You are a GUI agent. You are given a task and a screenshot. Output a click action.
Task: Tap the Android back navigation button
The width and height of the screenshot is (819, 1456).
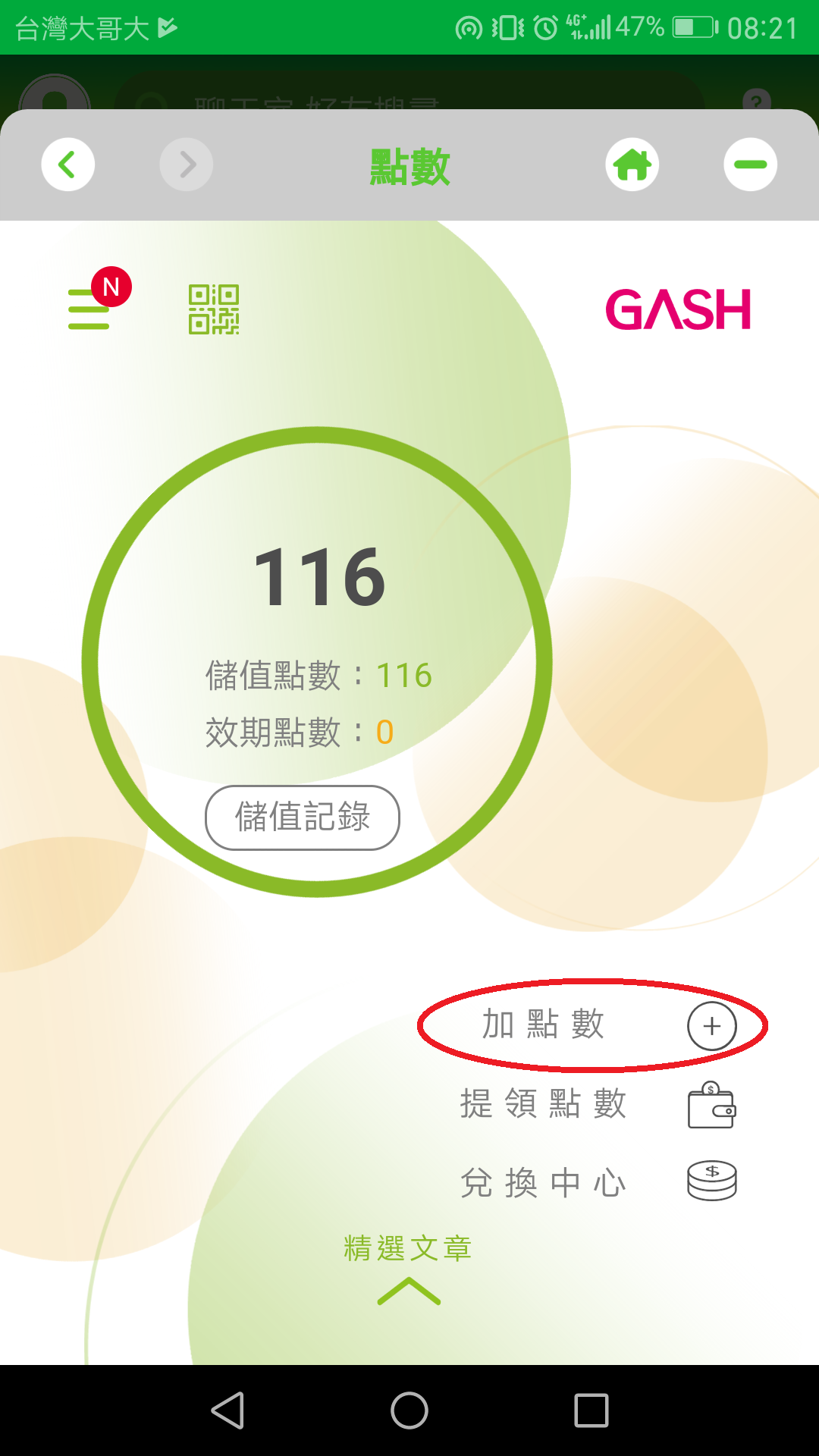click(x=227, y=1410)
